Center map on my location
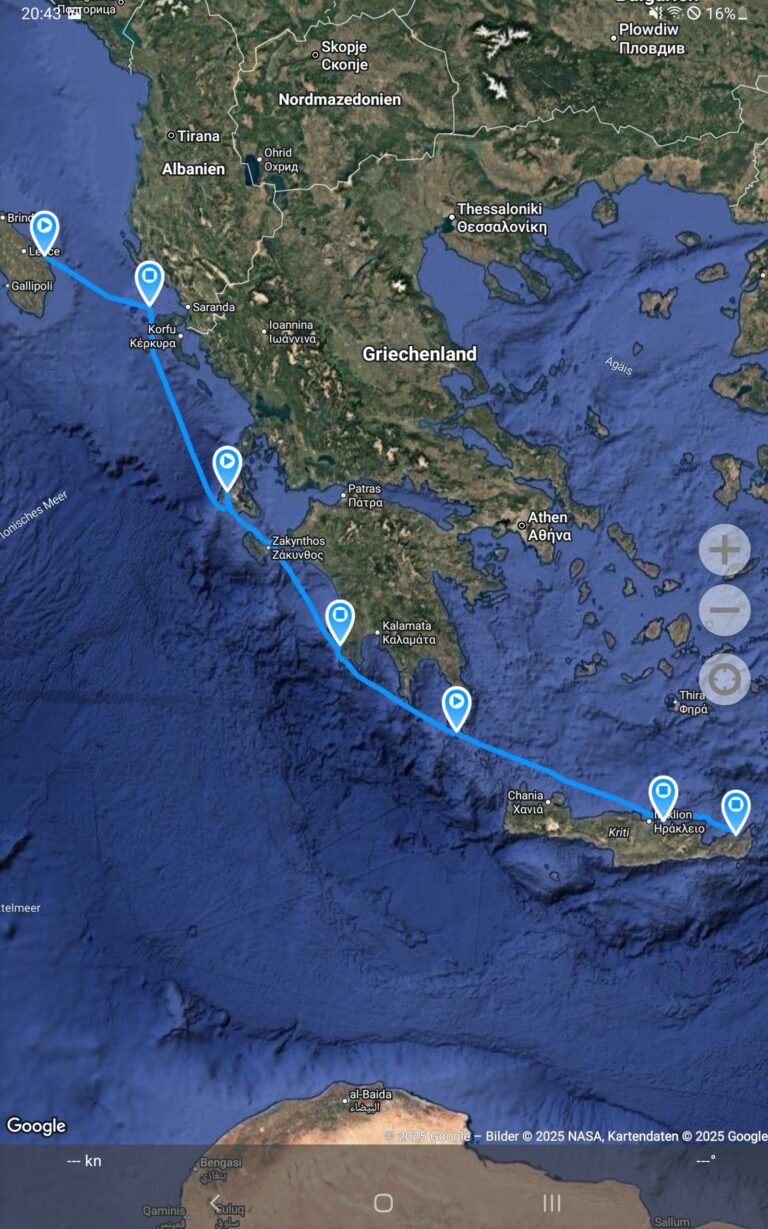 [x=724, y=679]
